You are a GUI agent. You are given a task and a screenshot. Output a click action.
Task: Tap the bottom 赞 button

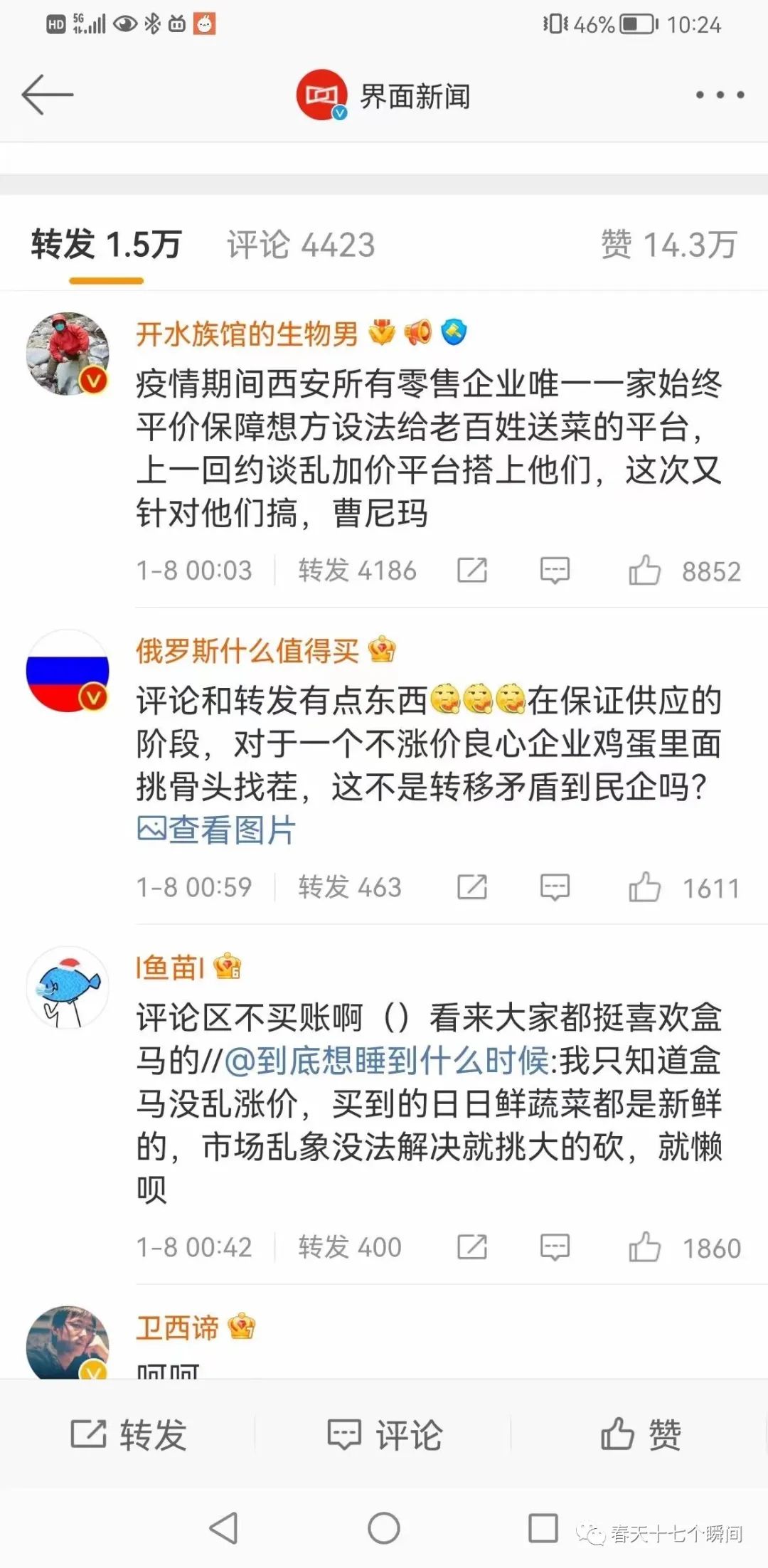[640, 1434]
